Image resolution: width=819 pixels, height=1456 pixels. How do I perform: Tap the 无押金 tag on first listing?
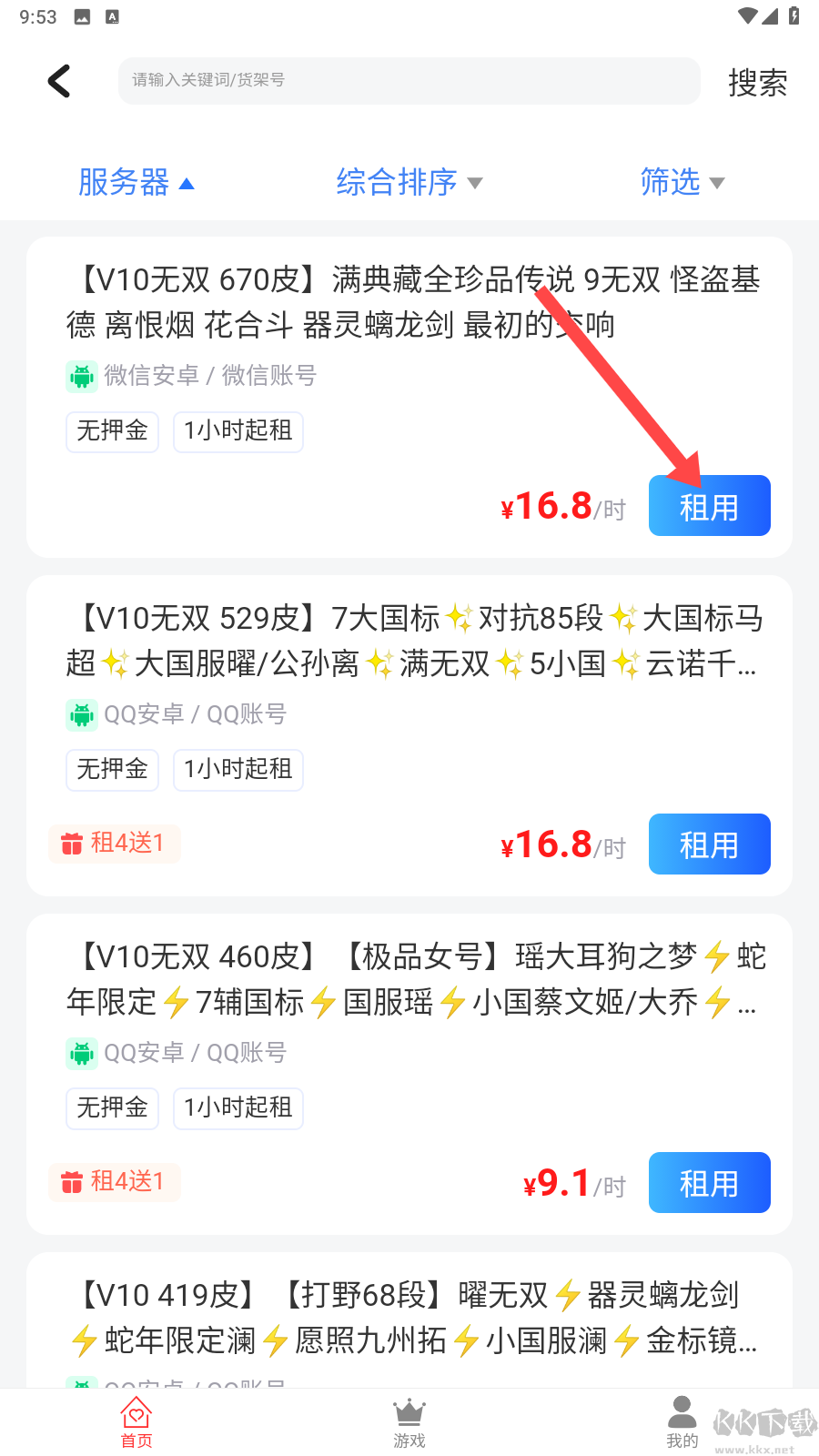pos(112,431)
